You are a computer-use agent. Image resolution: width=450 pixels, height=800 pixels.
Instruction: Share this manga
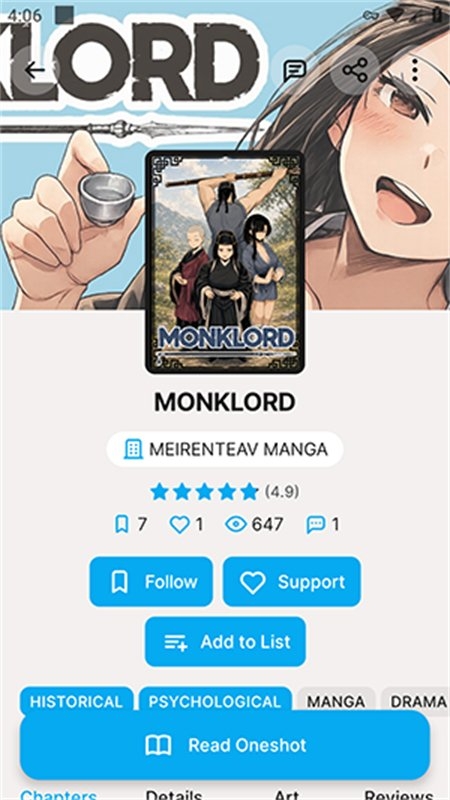(355, 70)
